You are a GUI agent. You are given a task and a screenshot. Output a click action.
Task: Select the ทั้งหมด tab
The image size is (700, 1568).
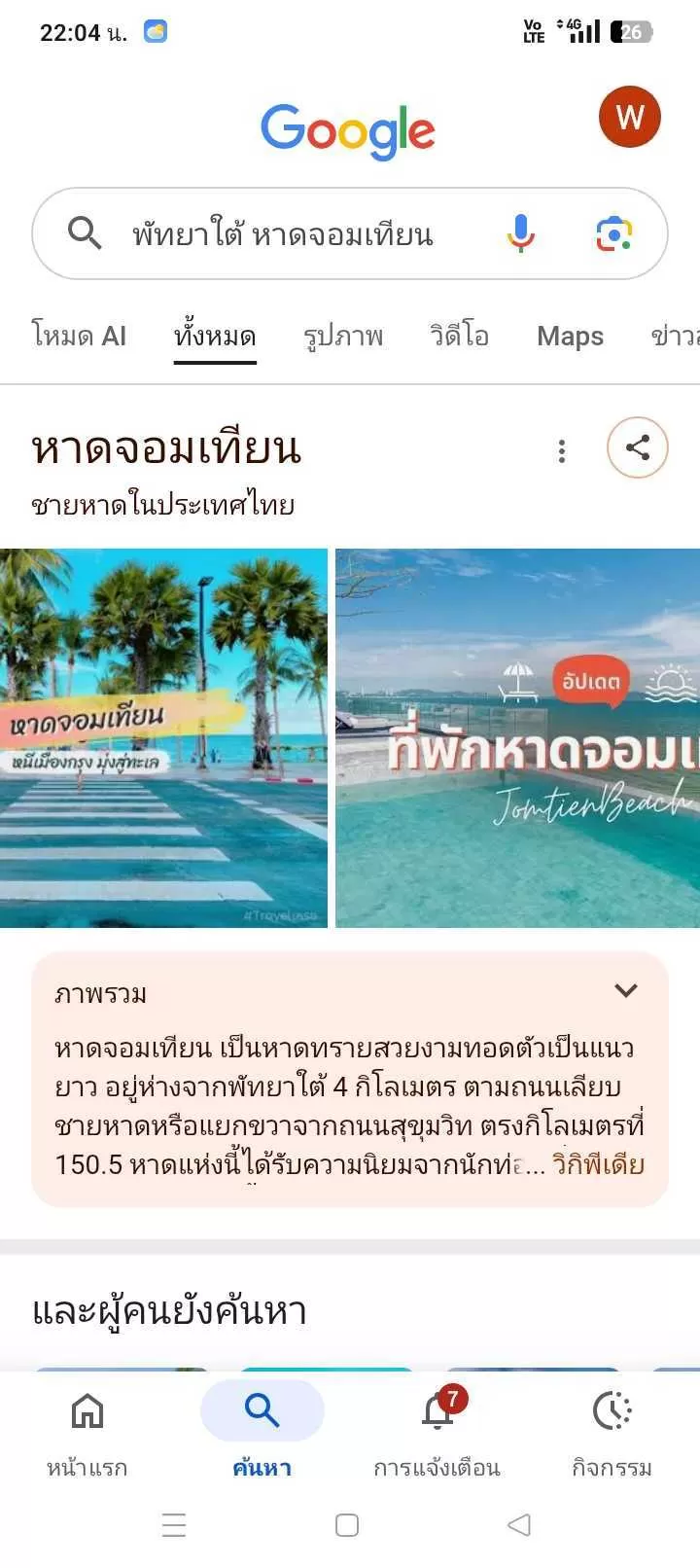click(215, 337)
